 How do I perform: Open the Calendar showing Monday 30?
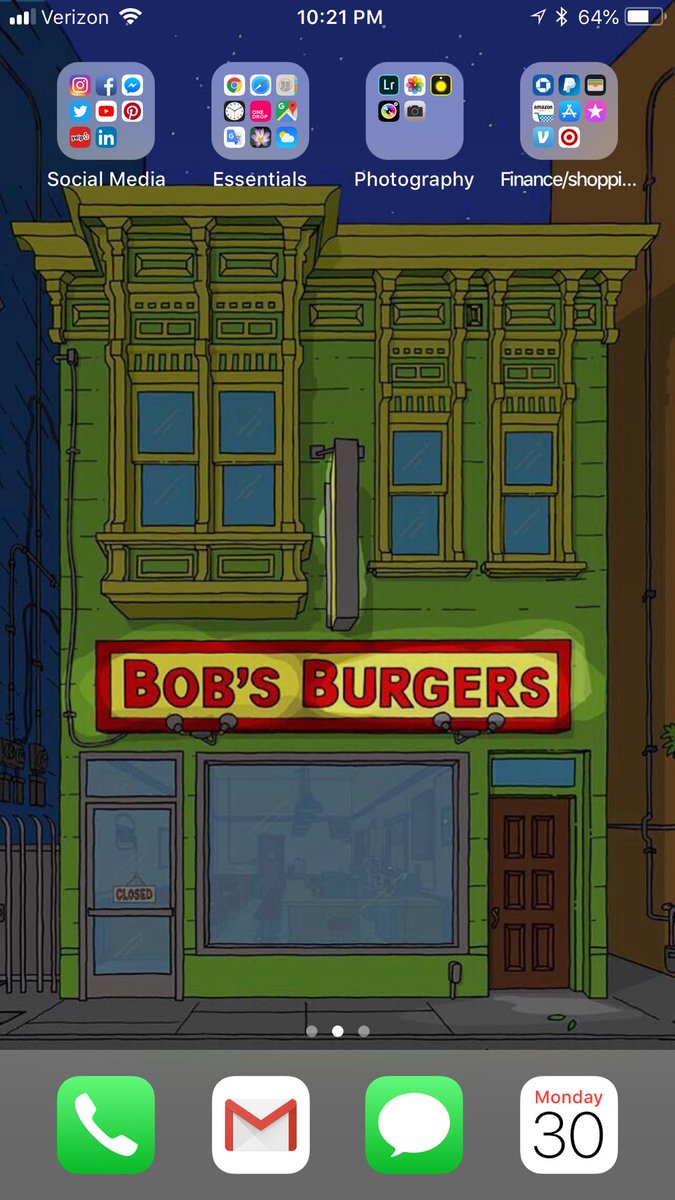click(568, 1124)
